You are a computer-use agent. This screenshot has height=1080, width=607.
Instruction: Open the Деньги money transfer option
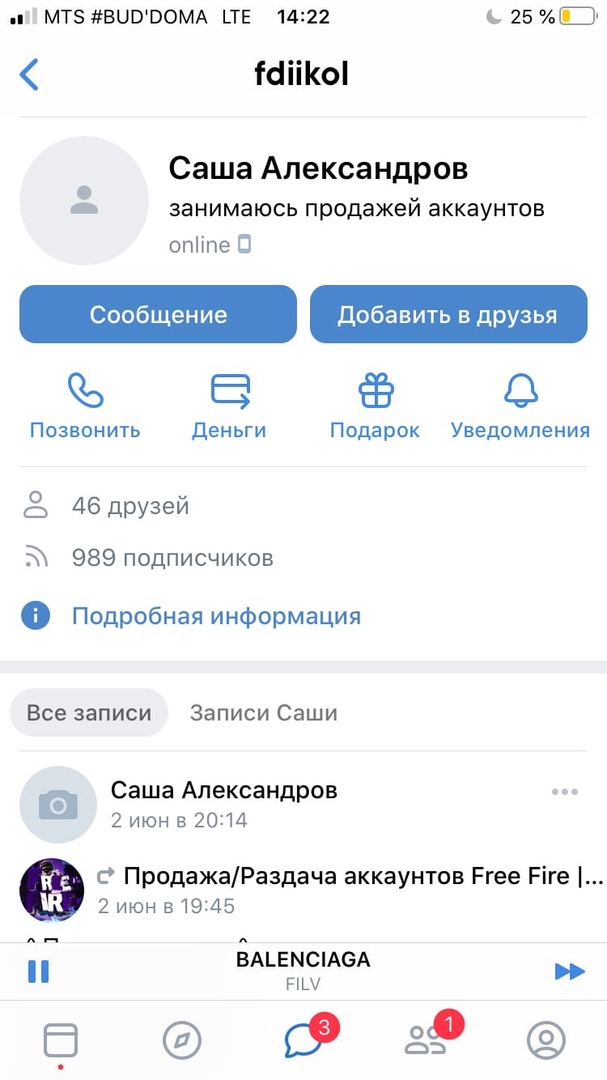[229, 406]
